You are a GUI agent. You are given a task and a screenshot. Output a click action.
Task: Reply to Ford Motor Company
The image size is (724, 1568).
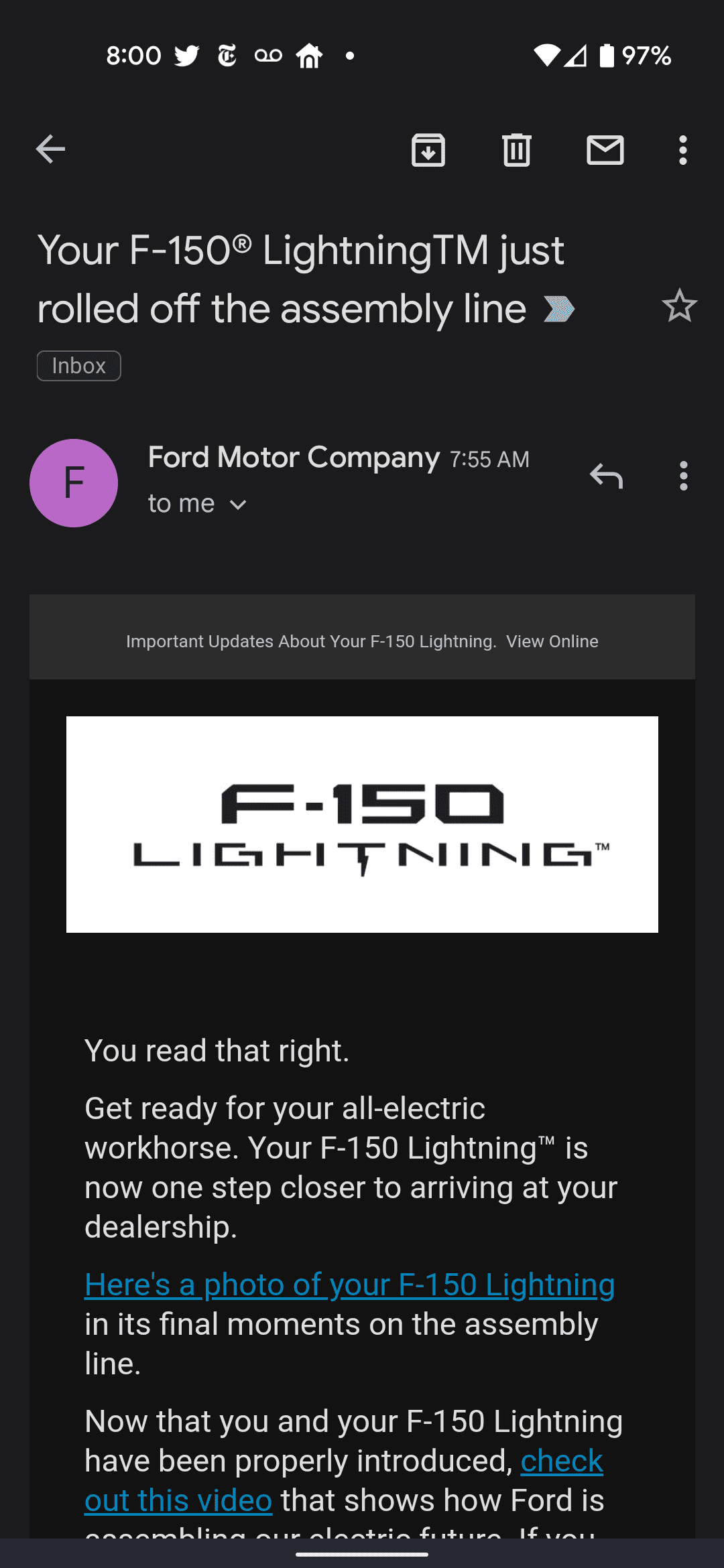pos(606,476)
